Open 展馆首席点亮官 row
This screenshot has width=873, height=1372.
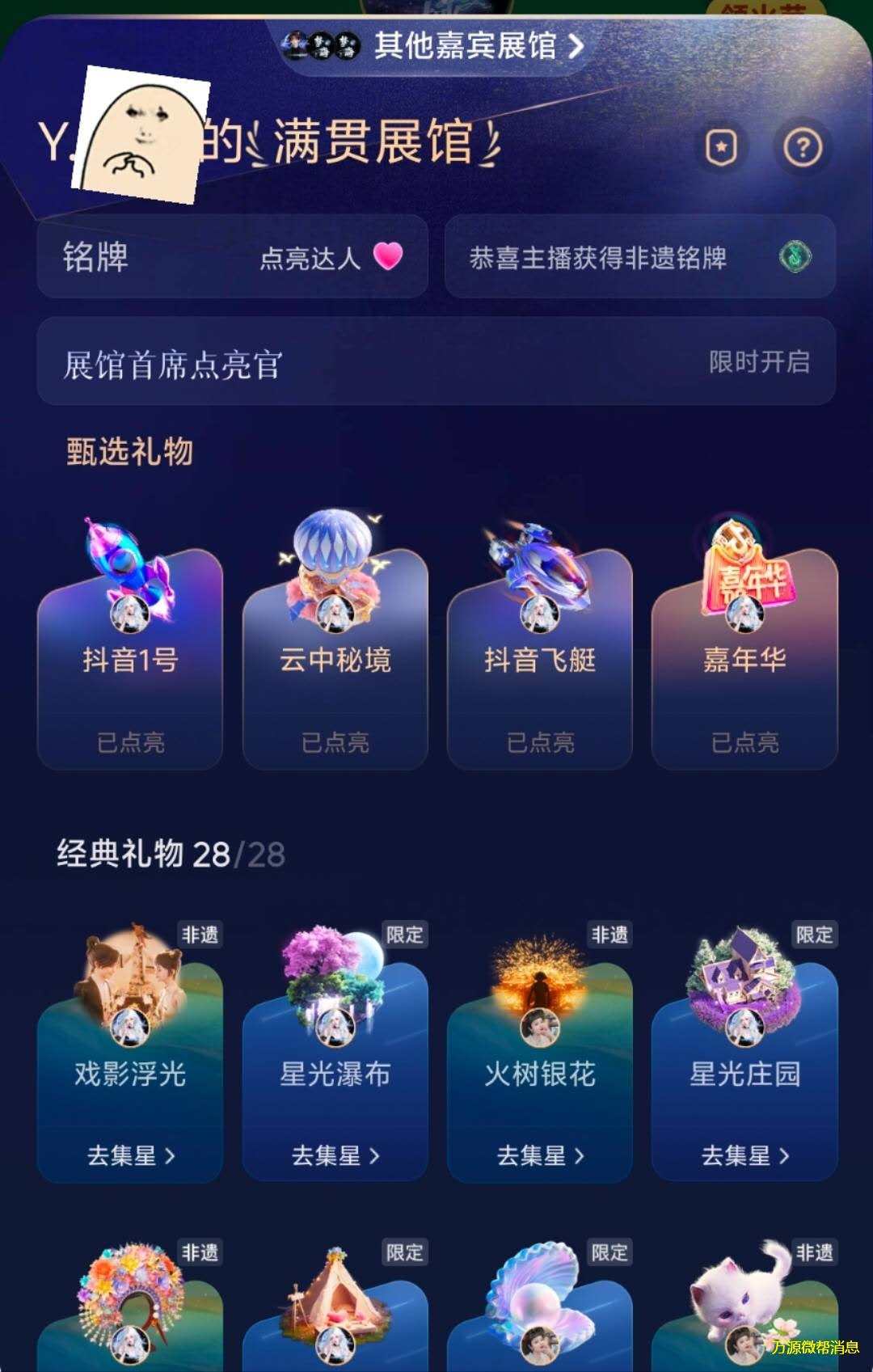(x=436, y=362)
